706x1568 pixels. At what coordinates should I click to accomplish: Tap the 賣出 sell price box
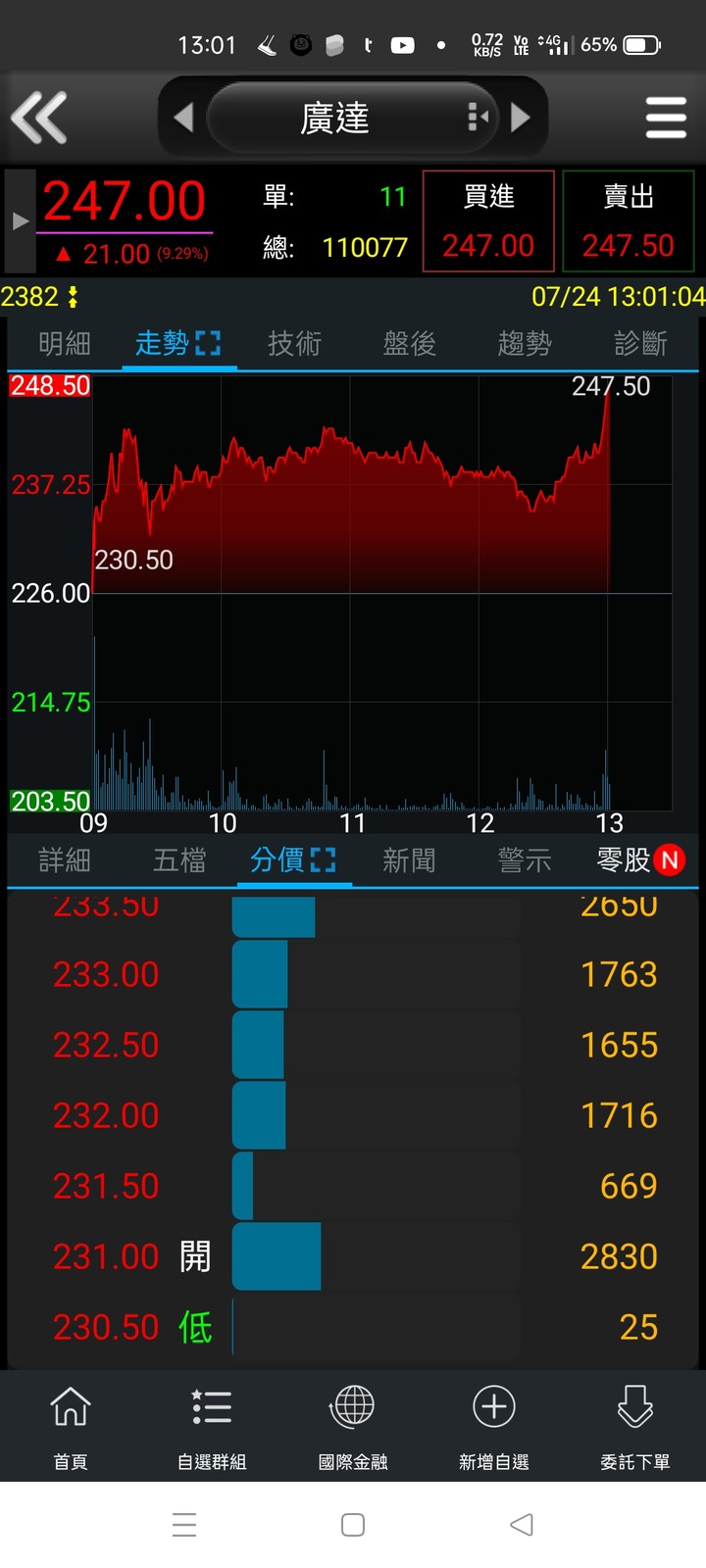click(x=629, y=220)
